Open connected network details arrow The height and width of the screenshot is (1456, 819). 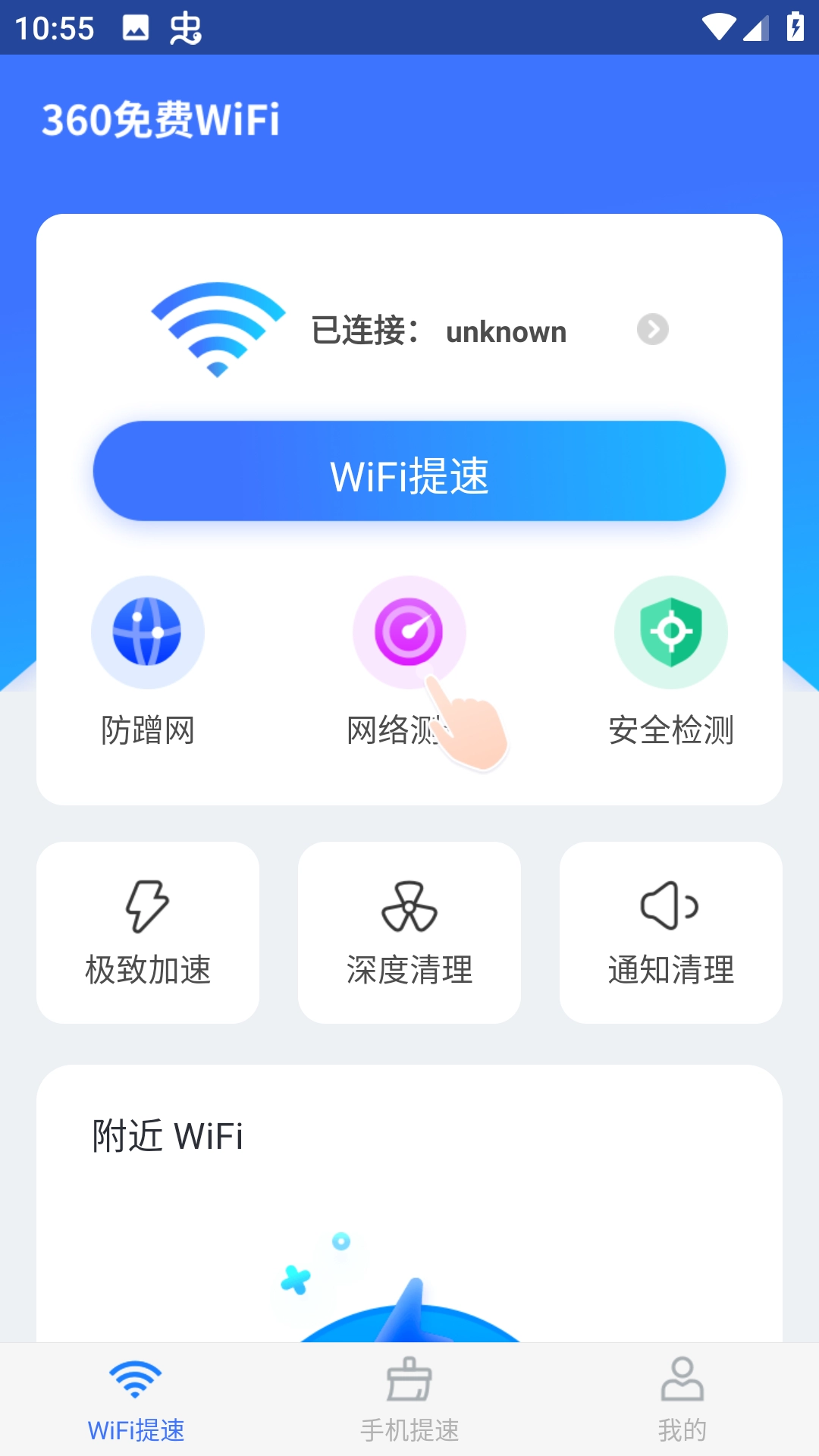(x=652, y=330)
